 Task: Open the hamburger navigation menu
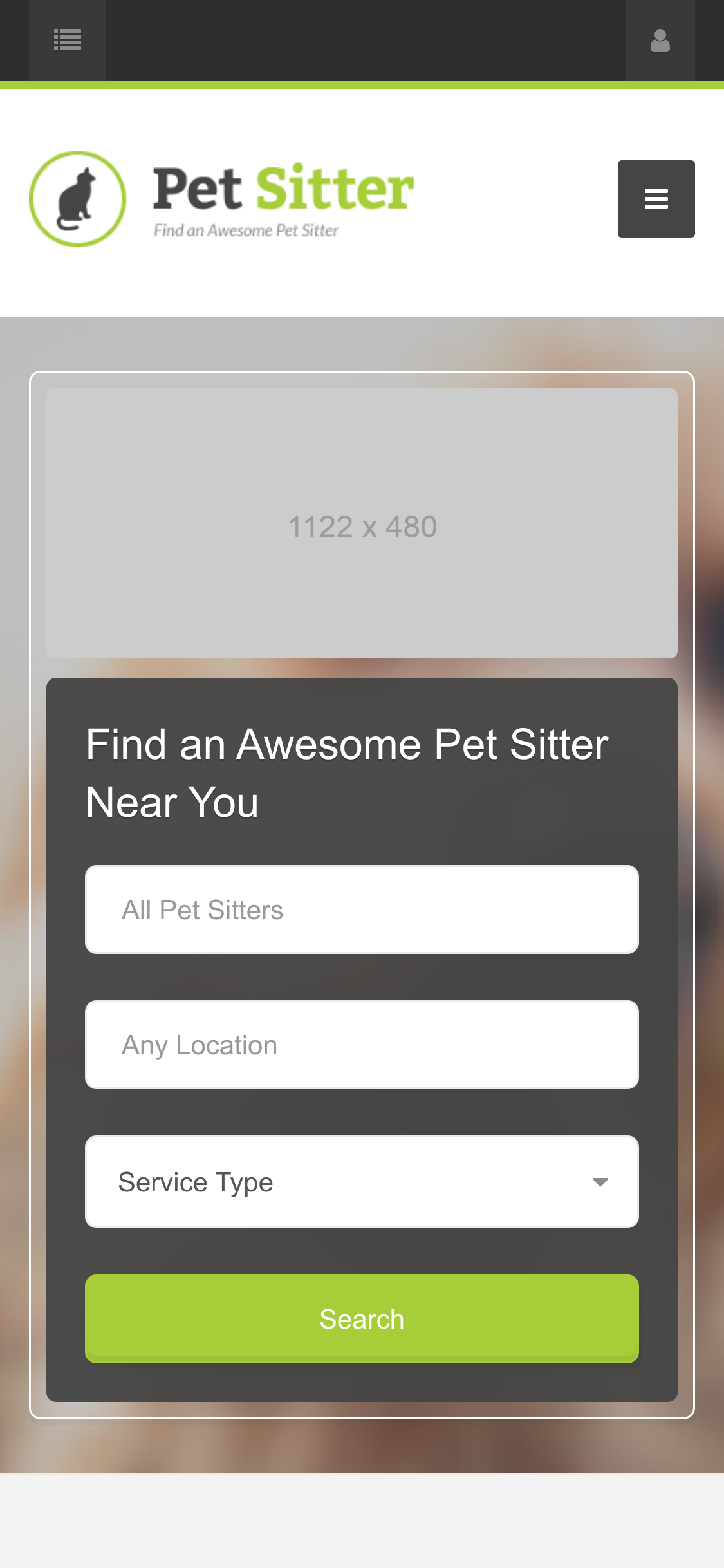pyautogui.click(x=656, y=199)
